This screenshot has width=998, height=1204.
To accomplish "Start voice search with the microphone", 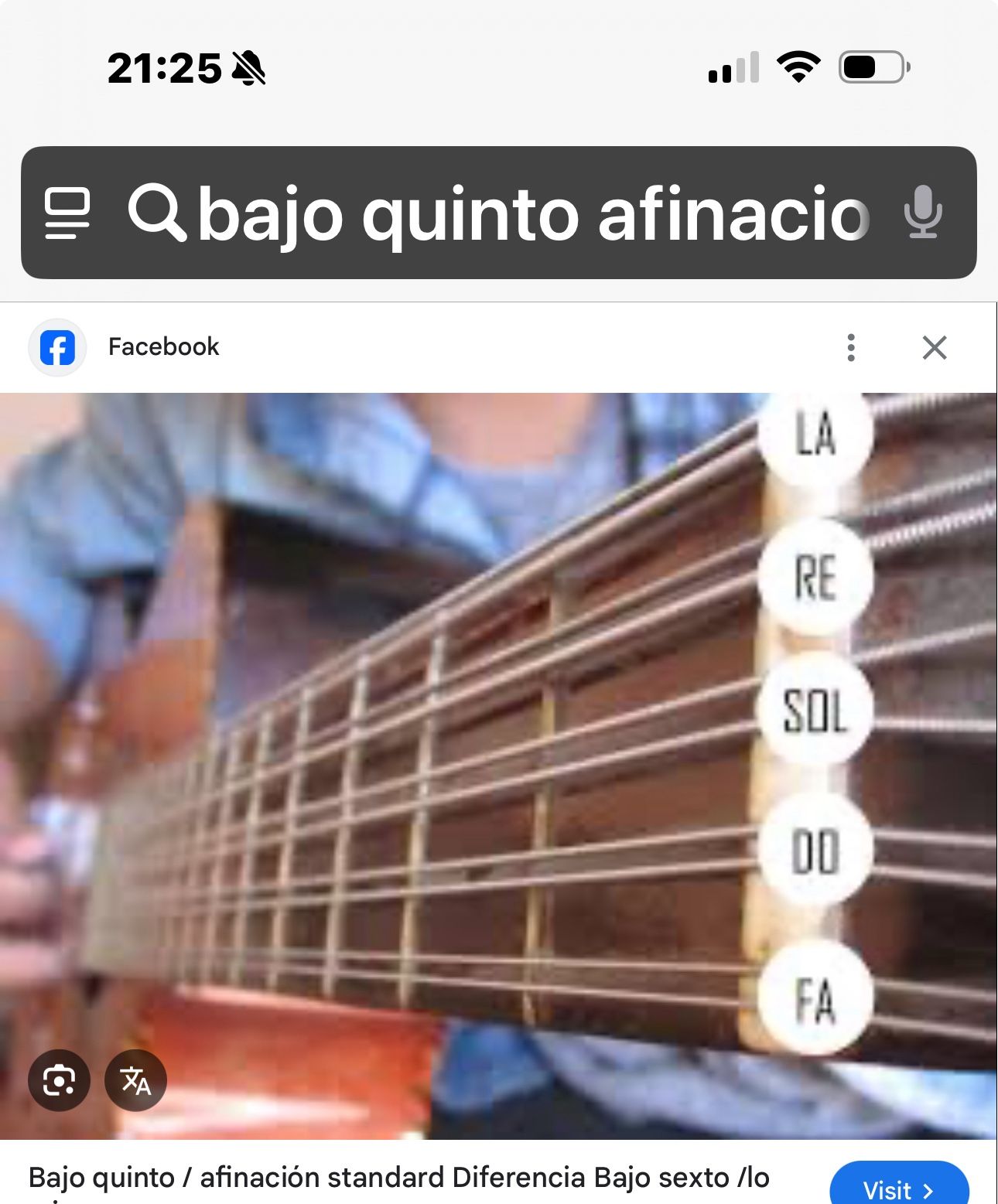I will pos(923,212).
